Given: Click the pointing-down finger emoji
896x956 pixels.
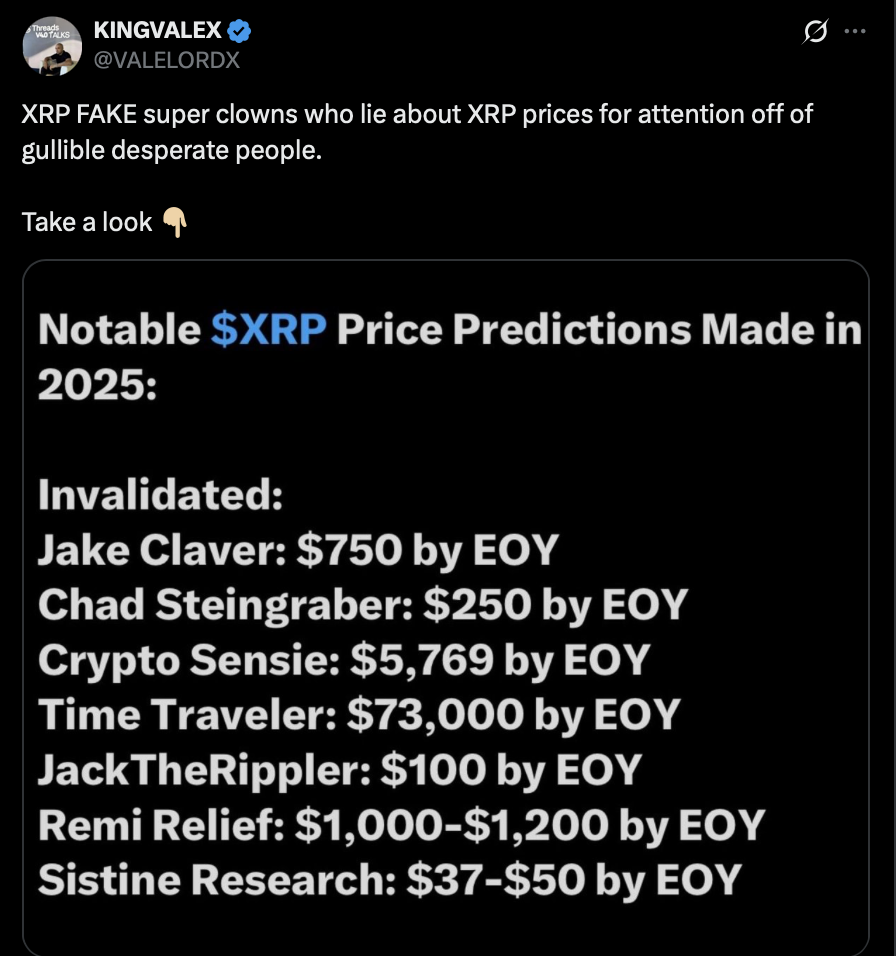Looking at the screenshot, I should (x=173, y=221).
